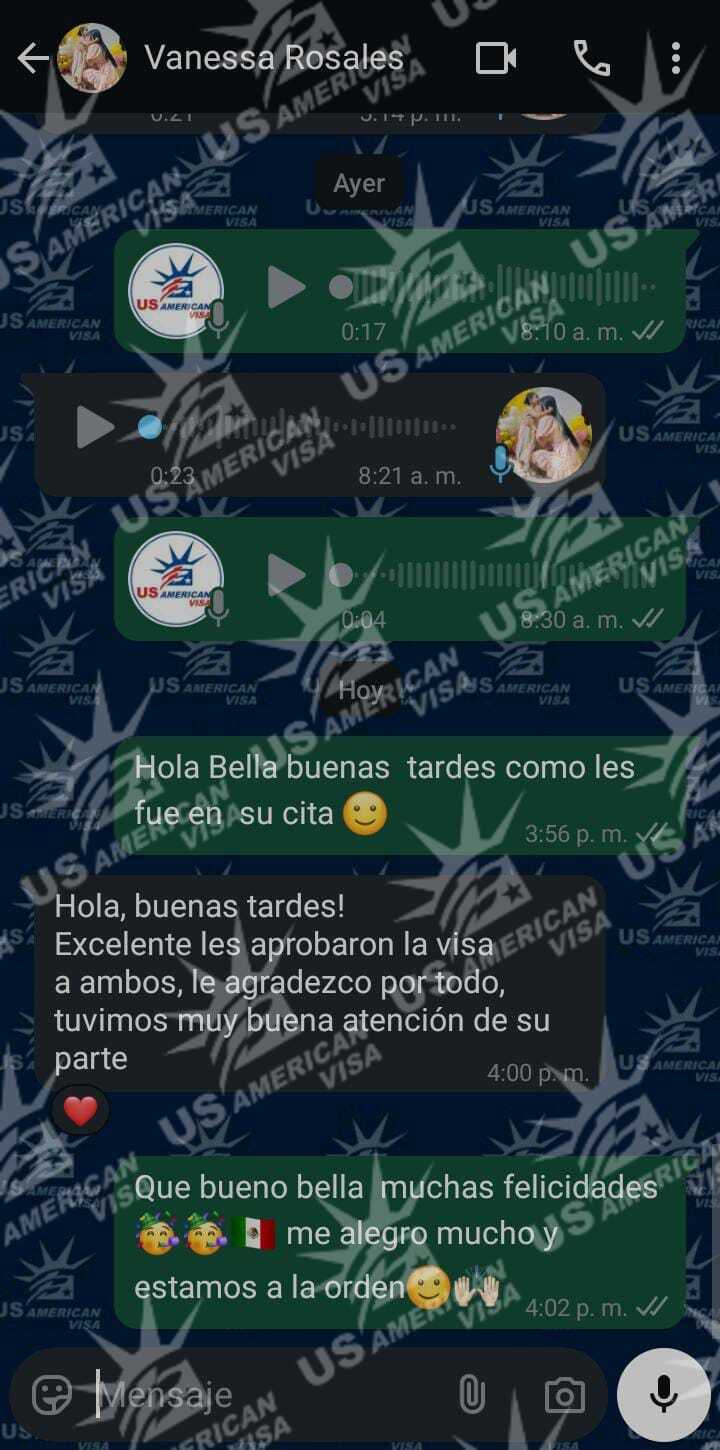
Task: Start a voice call with Vanessa
Action: pos(591,59)
